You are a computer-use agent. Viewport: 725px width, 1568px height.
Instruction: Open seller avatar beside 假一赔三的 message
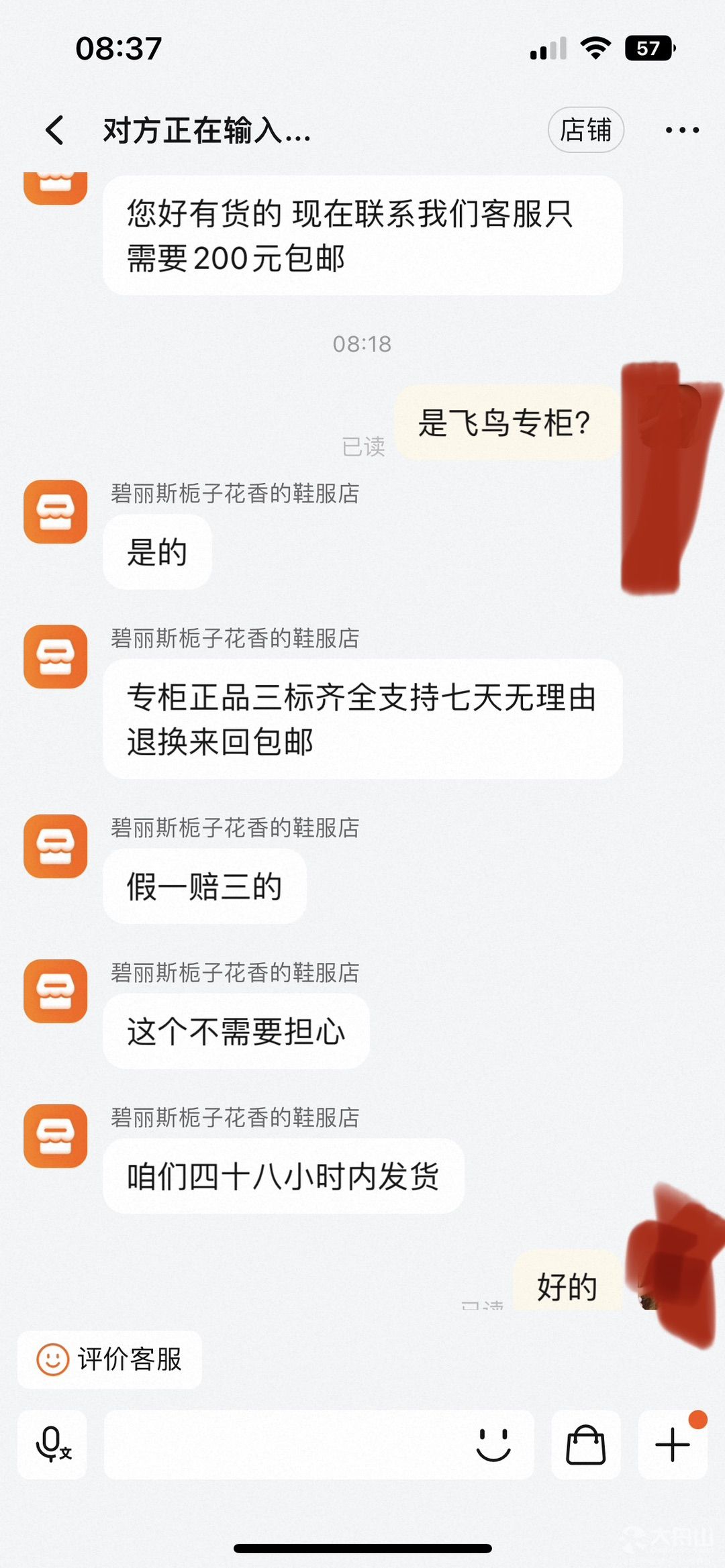(56, 846)
